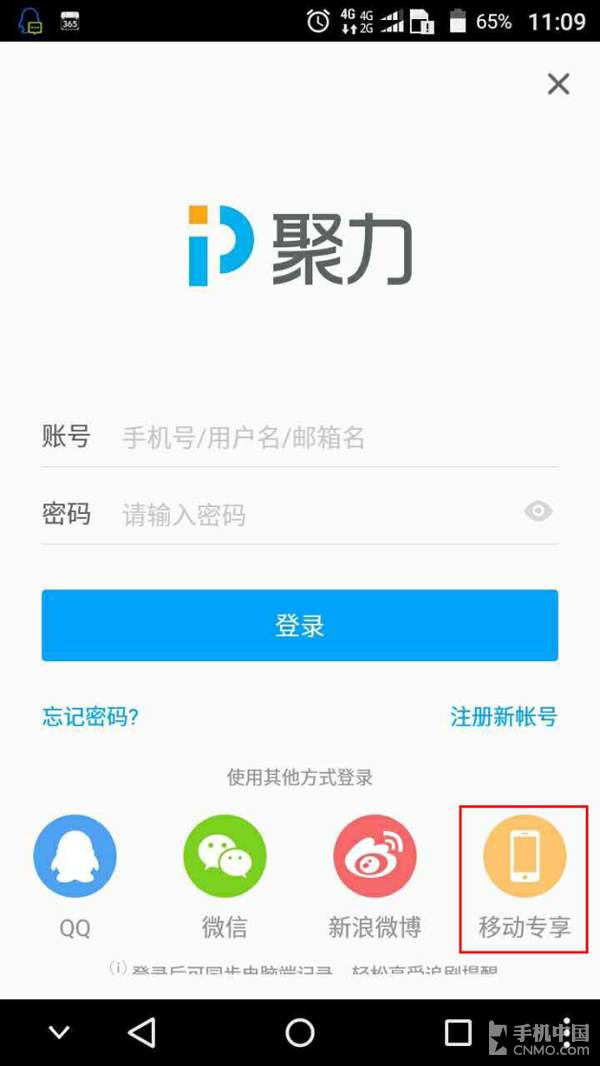The image size is (600, 1066).
Task: Log in with 新浪微博
Action: (x=374, y=857)
